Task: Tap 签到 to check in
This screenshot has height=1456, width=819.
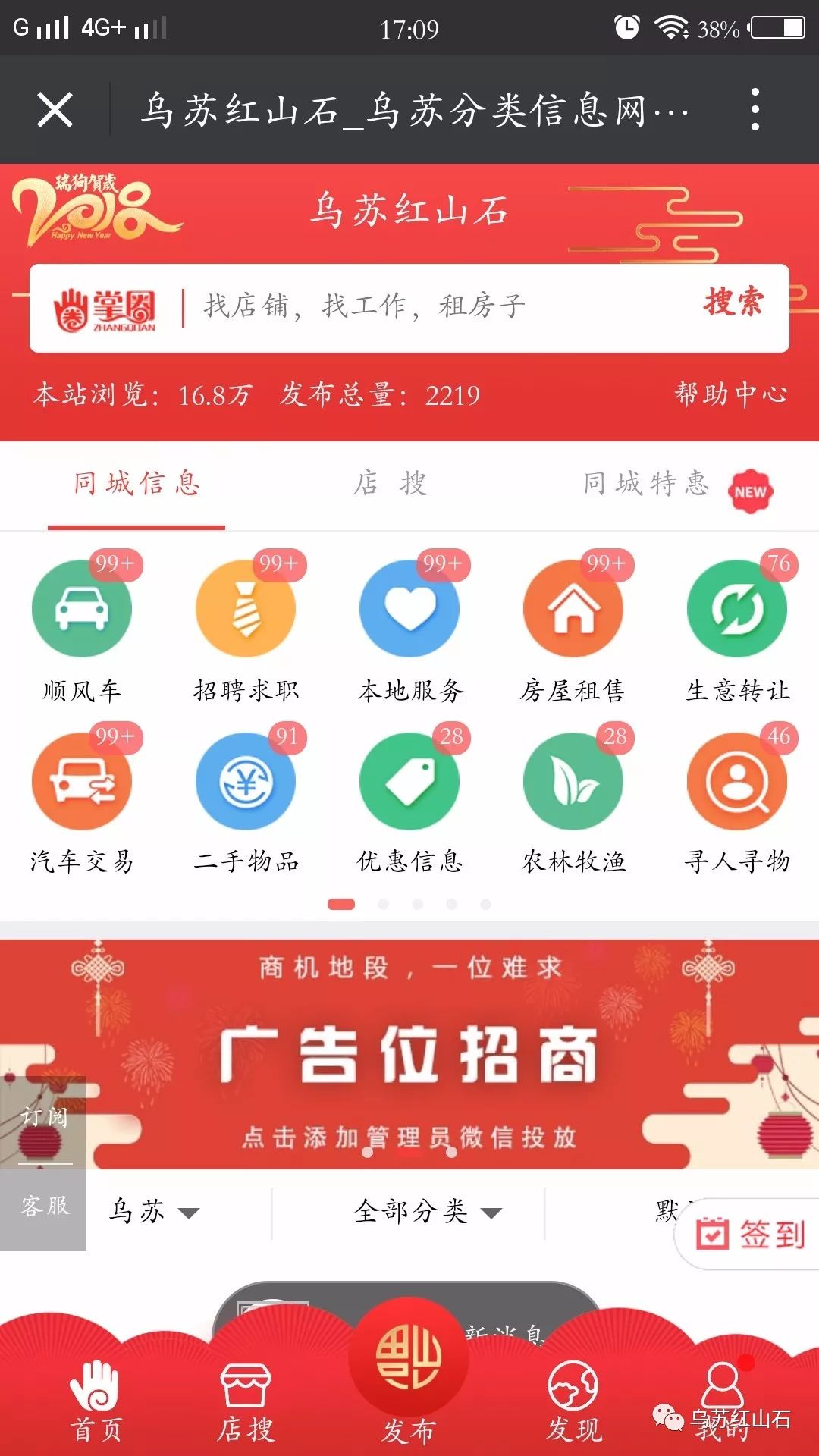Action: coord(751,1235)
